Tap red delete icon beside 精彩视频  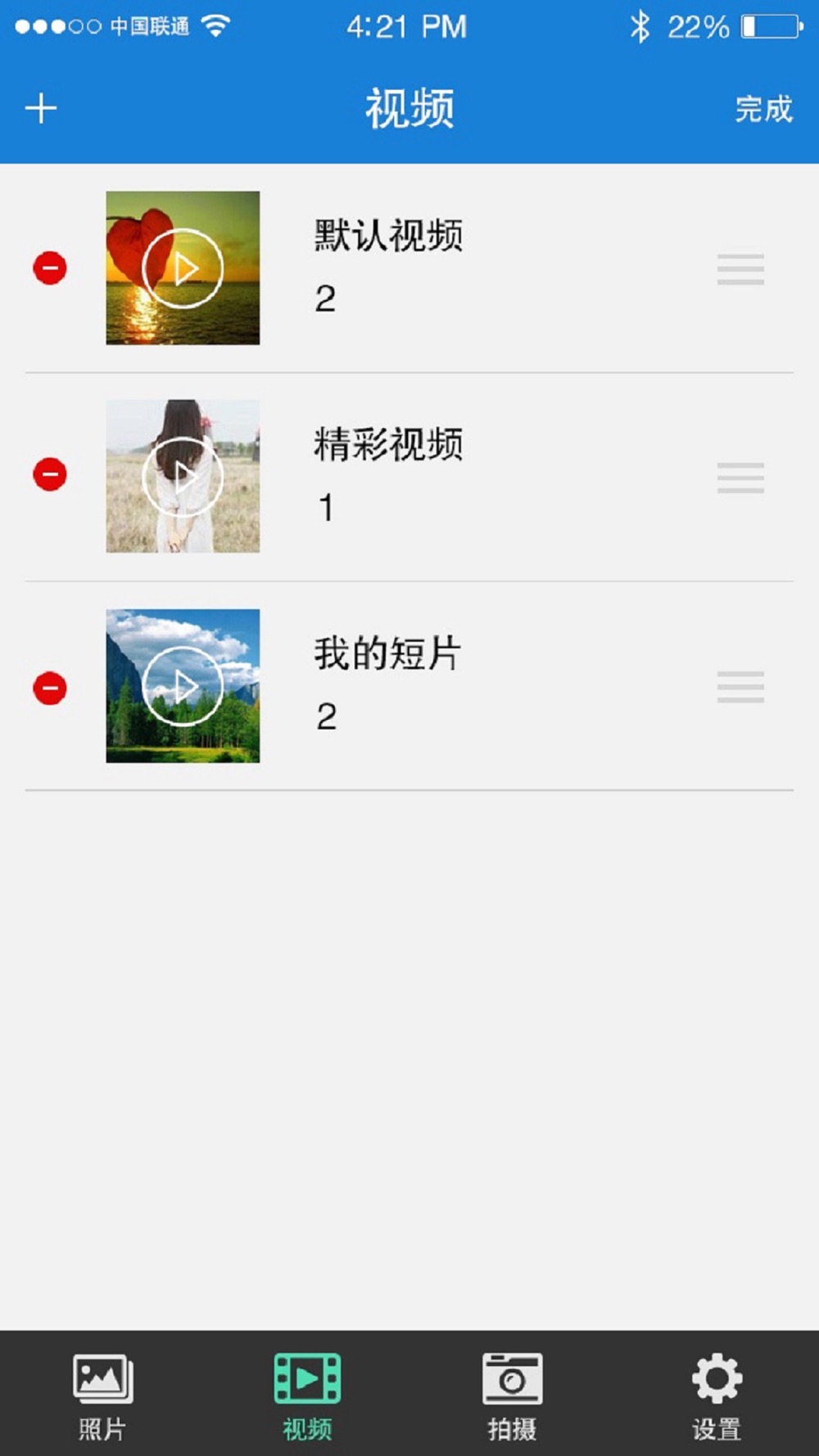pos(50,474)
